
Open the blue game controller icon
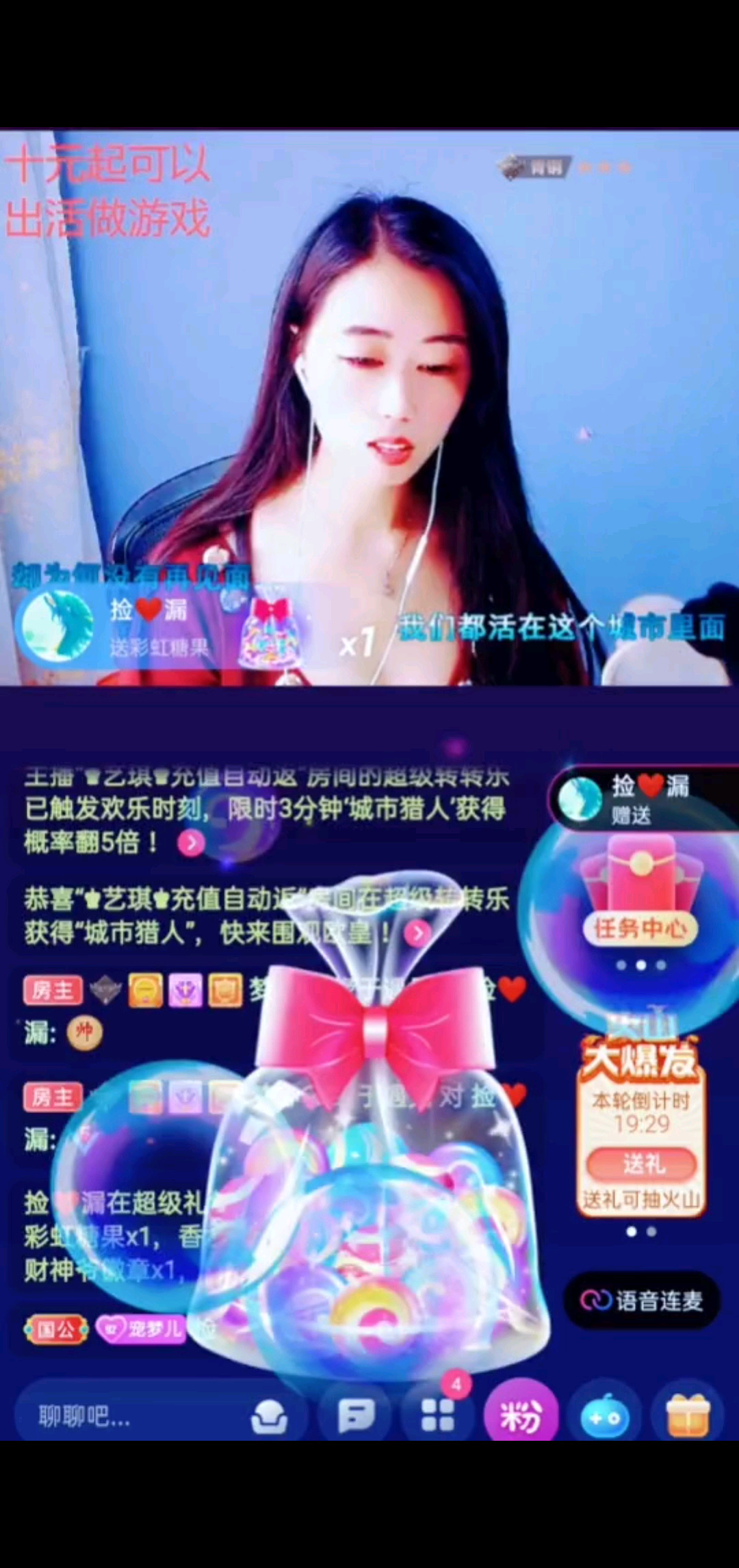pyautogui.click(x=605, y=1416)
